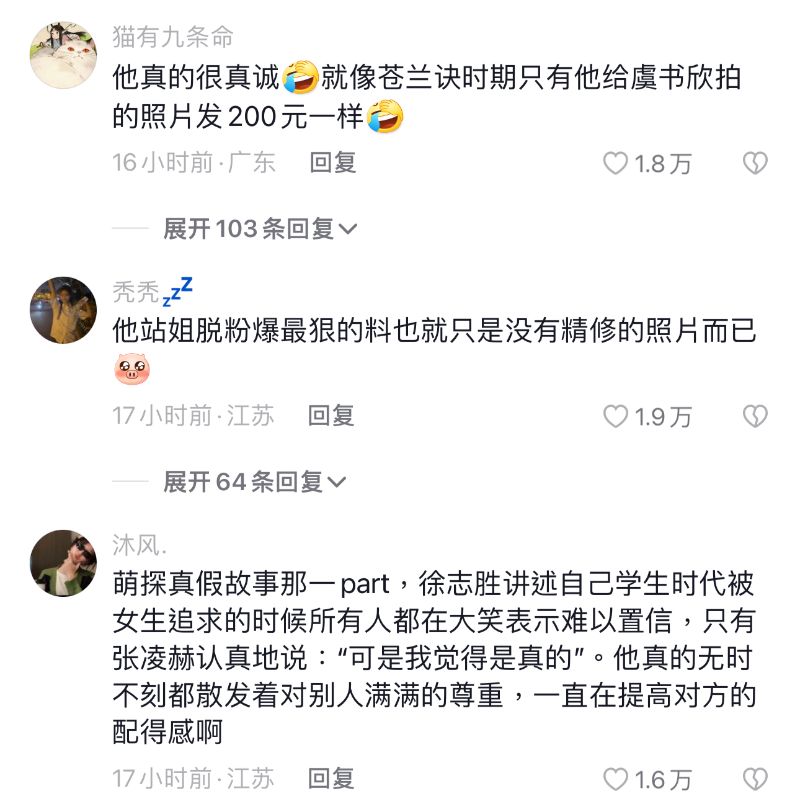The width and height of the screenshot is (800, 796).
Task: Open 猫有九条命's profile avatar
Action: tap(64, 55)
